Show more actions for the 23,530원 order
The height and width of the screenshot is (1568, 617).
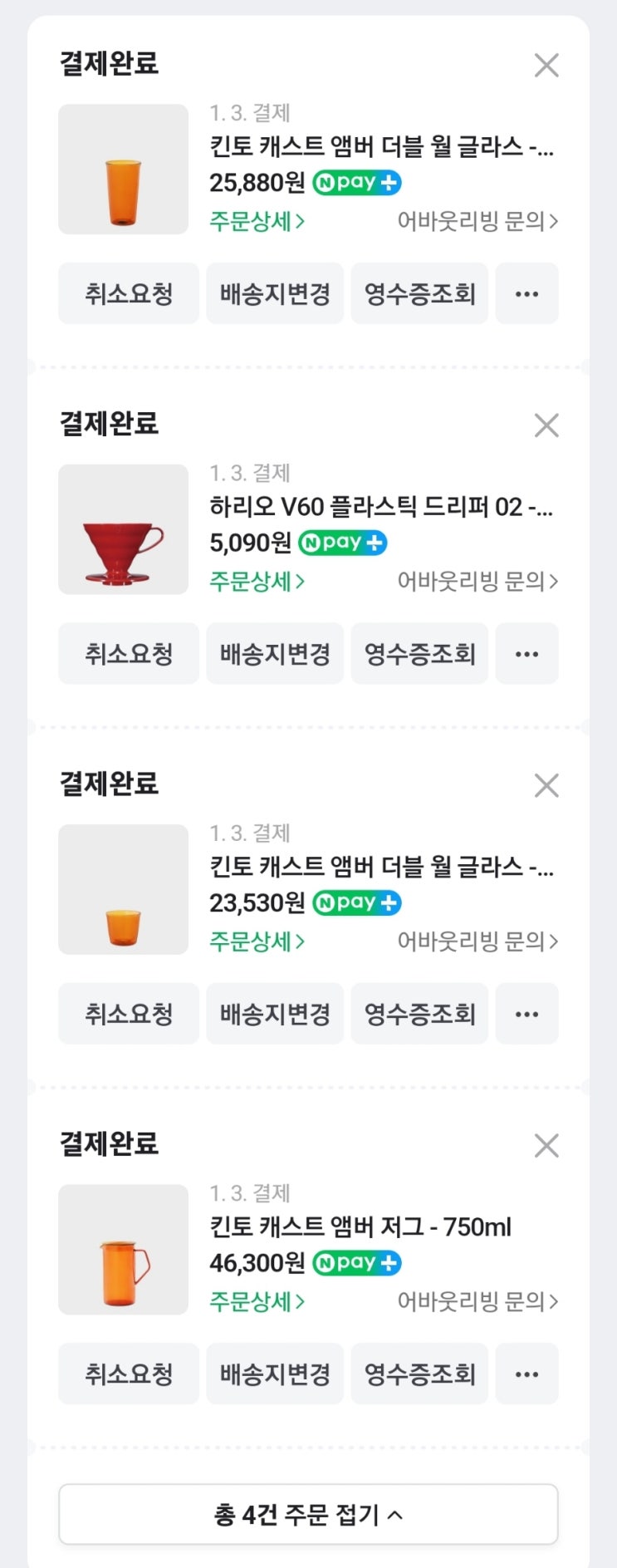[x=526, y=1014]
